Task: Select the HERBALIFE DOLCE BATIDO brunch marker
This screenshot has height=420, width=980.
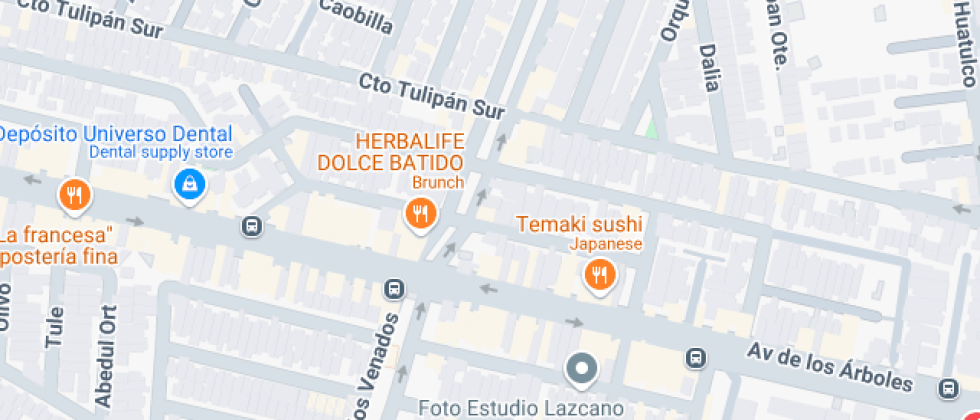Action: (x=421, y=213)
